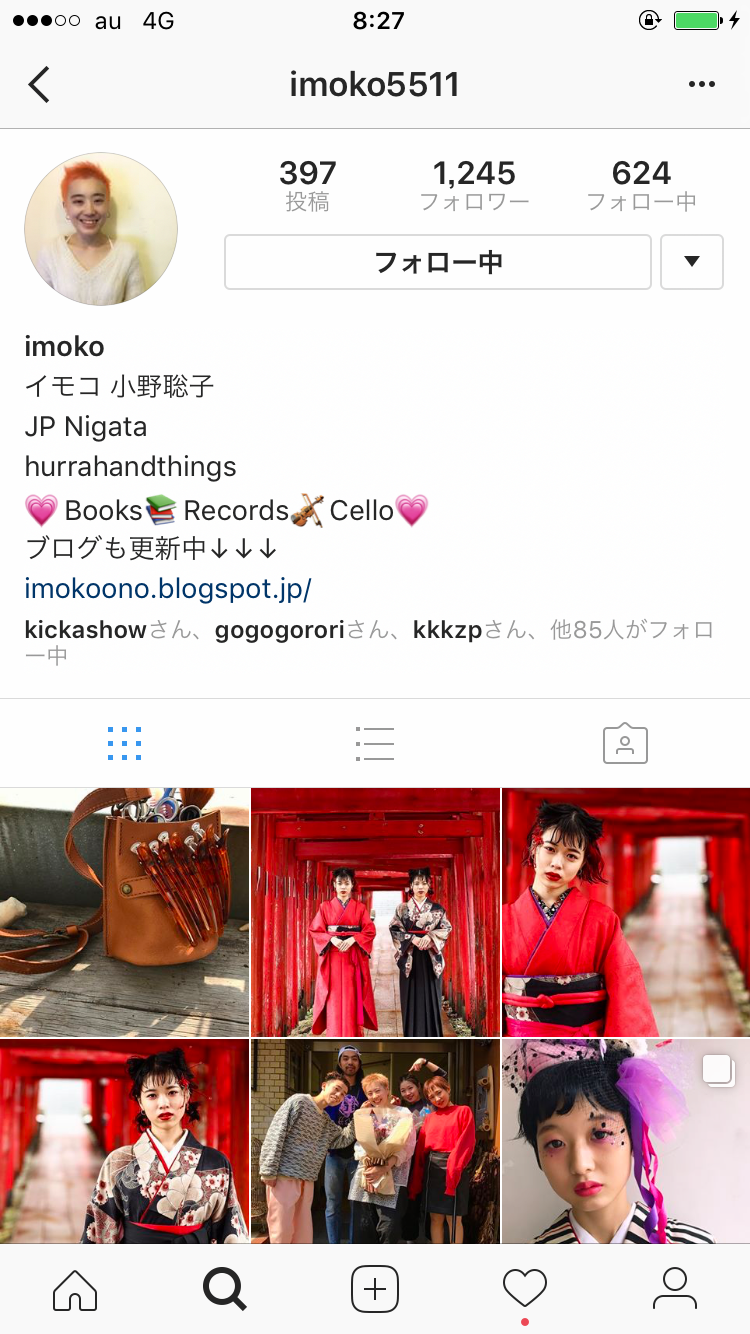The height and width of the screenshot is (1334, 750).
Task: Open the activity heart tab
Action: coord(525,1289)
